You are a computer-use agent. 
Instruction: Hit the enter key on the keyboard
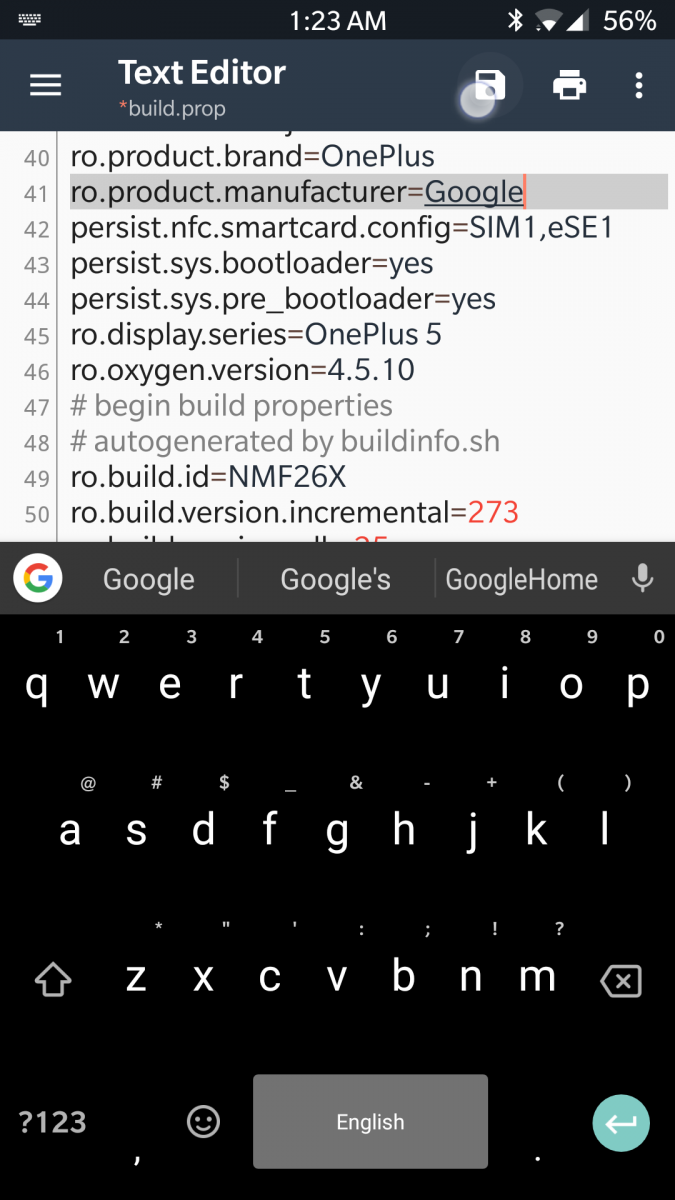point(621,1123)
